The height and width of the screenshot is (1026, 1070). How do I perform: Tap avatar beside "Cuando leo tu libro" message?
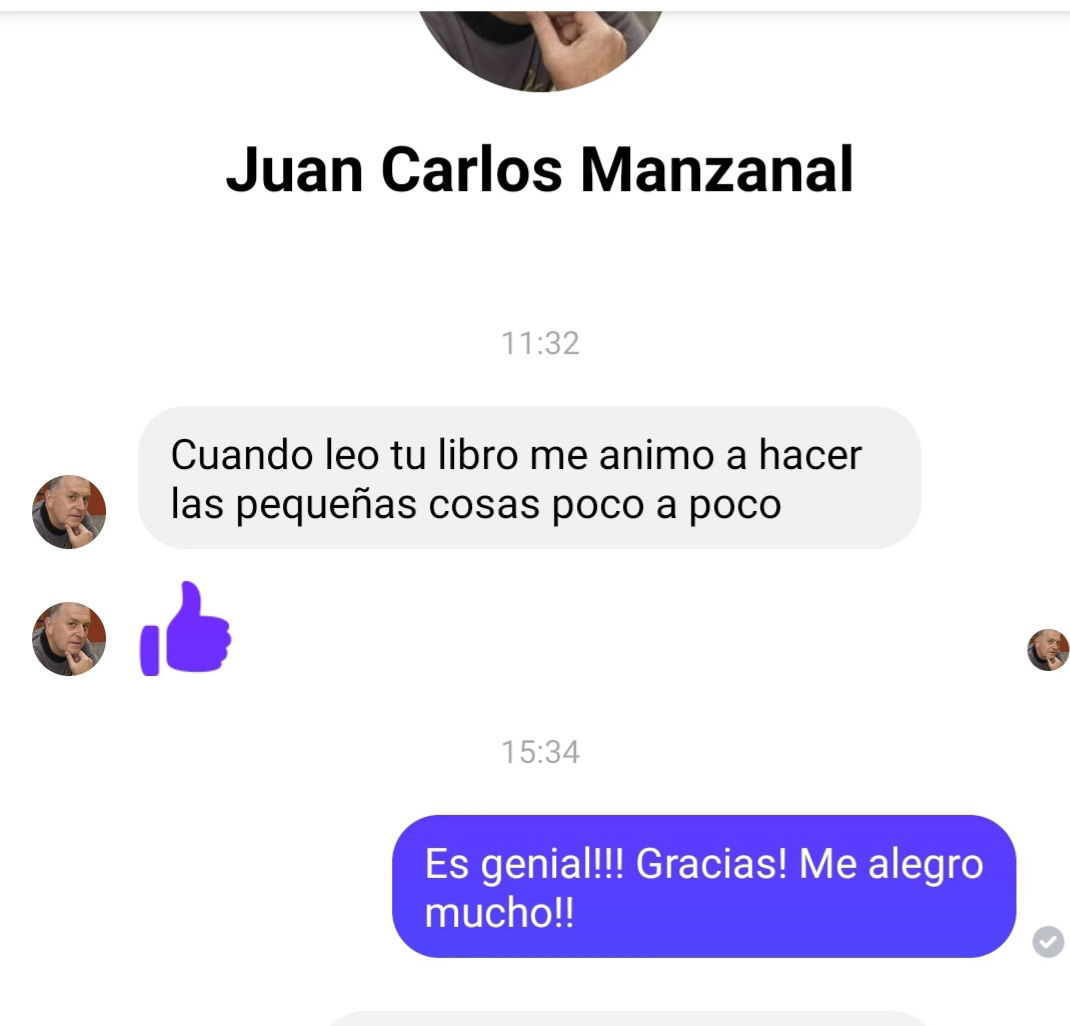(69, 512)
